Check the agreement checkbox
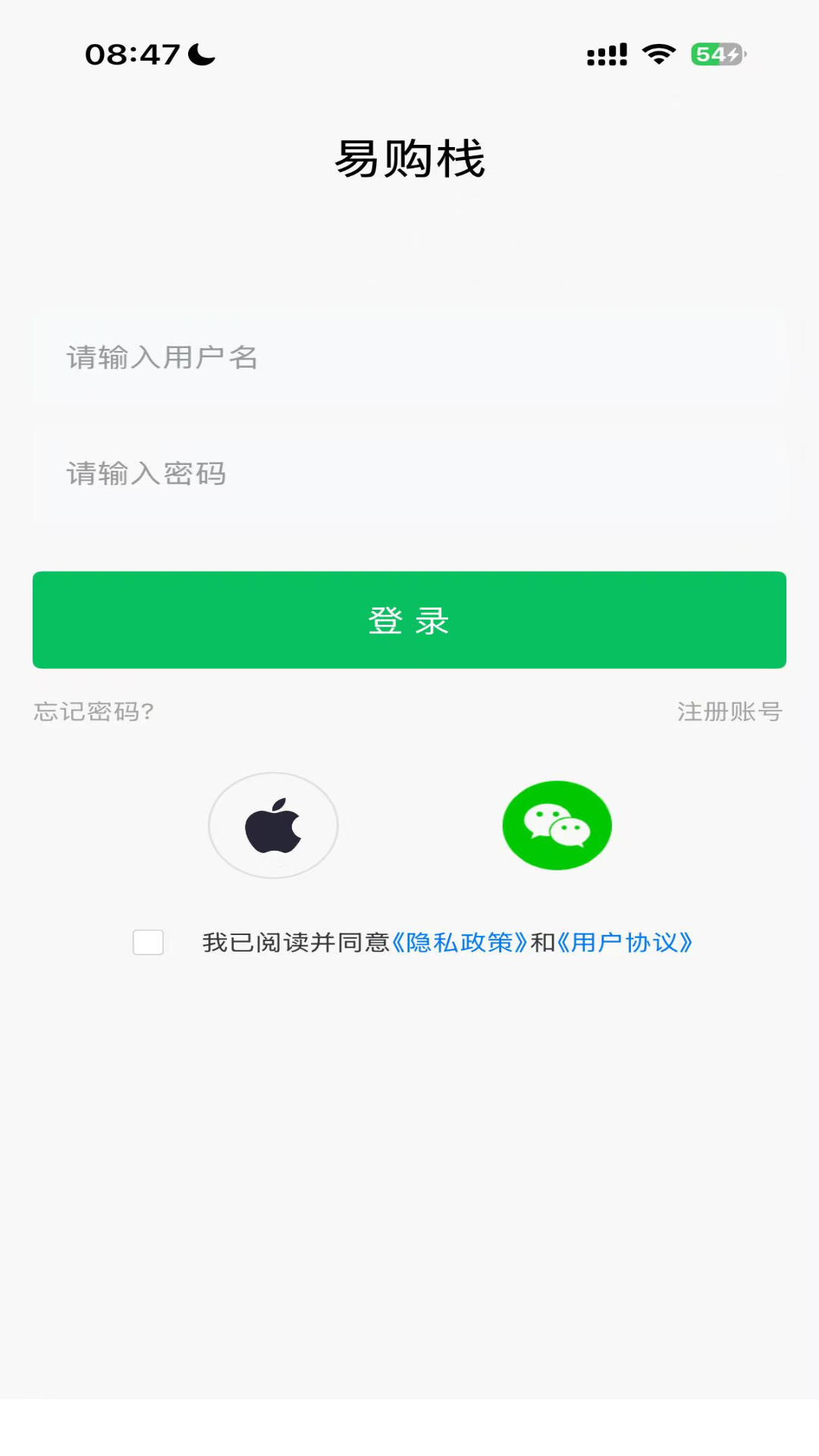The height and width of the screenshot is (1456, 819). tap(148, 942)
